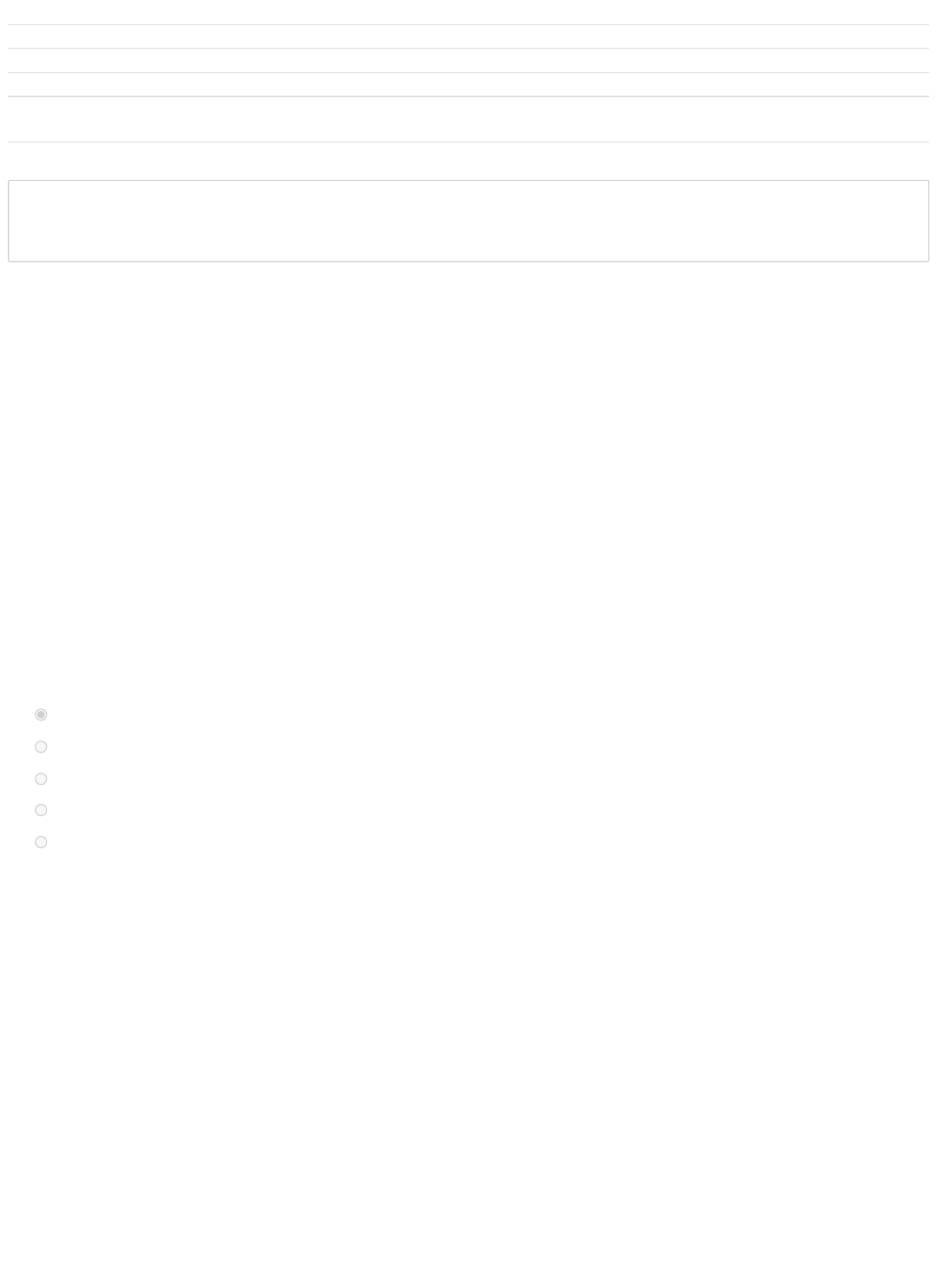Select the first, already-selected radio button
937x1288 pixels.
(x=41, y=714)
